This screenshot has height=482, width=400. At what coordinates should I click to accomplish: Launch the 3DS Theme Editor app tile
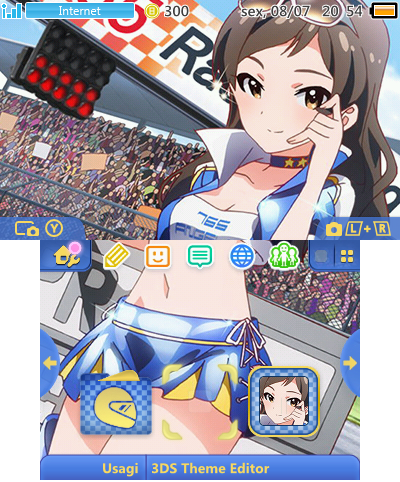coord(284,401)
